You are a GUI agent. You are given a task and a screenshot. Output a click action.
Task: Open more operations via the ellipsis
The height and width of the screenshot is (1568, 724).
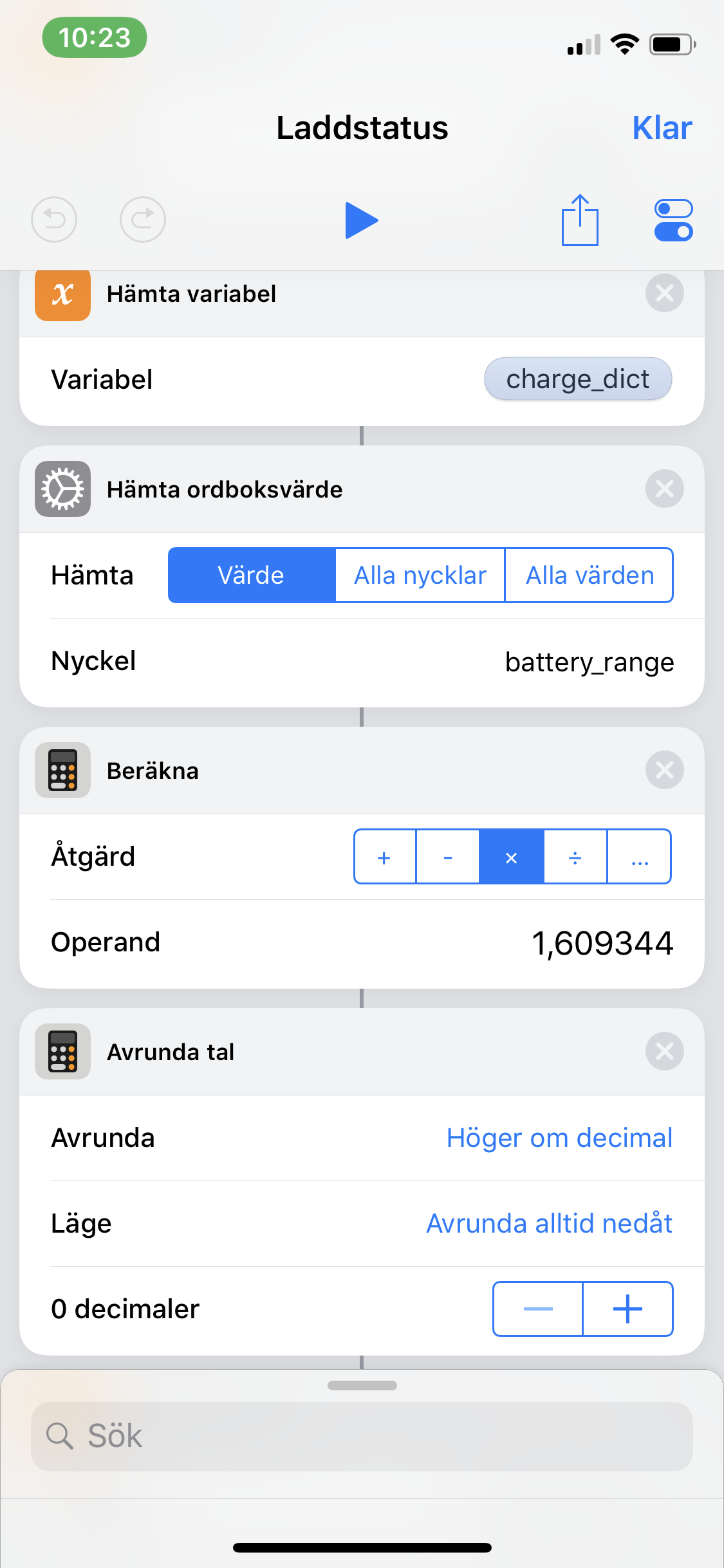pyautogui.click(x=640, y=857)
